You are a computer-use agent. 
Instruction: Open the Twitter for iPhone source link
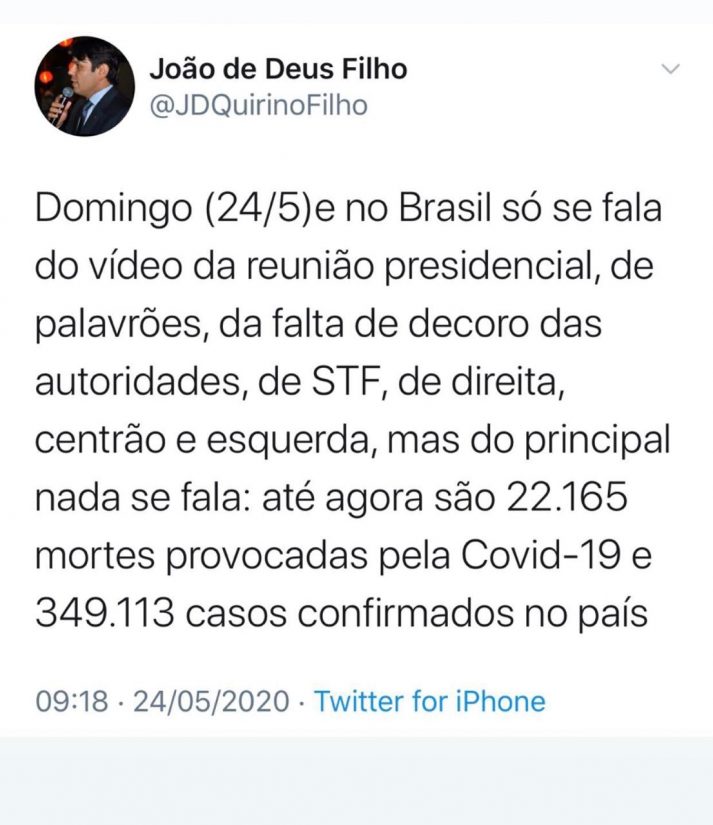pyautogui.click(x=430, y=701)
